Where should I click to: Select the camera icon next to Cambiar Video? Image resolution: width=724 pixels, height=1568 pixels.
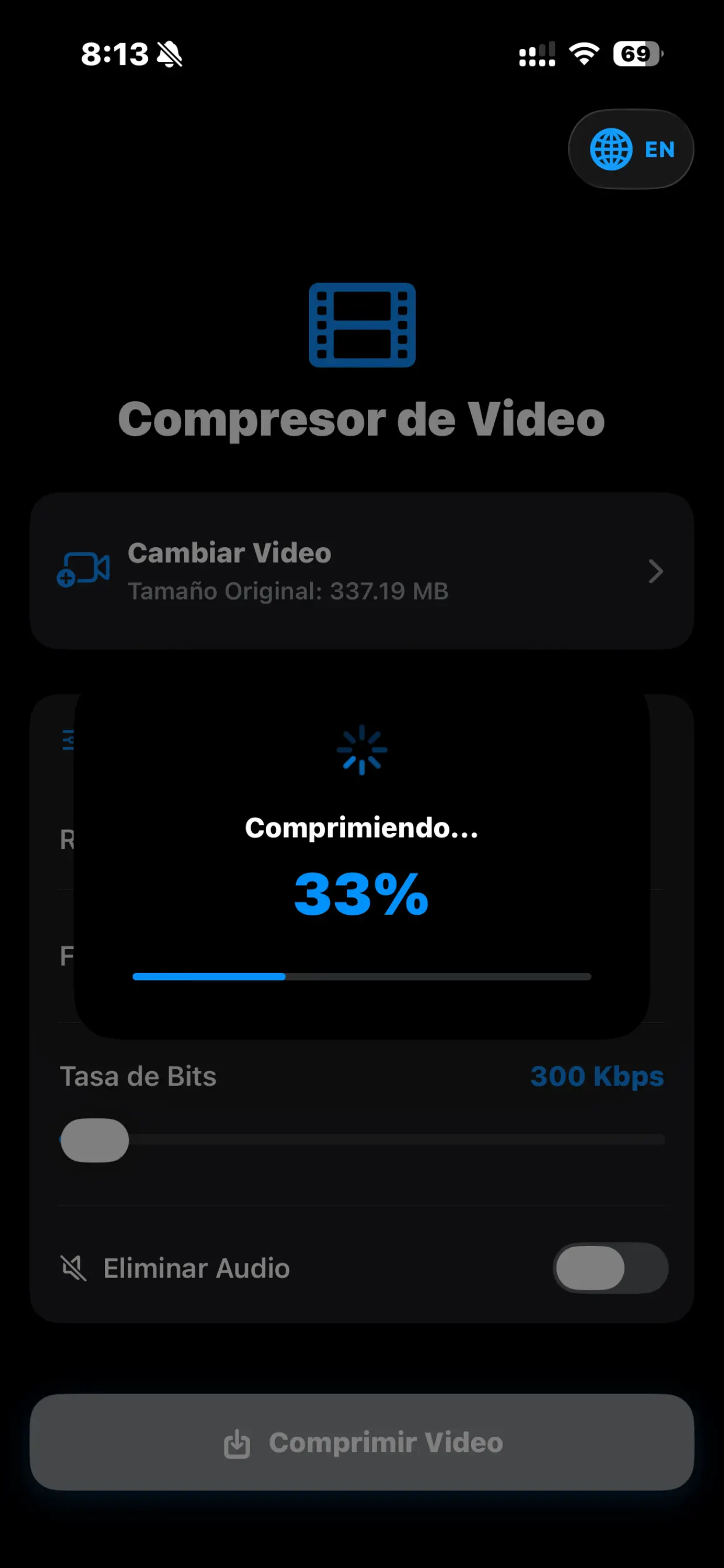(85, 570)
